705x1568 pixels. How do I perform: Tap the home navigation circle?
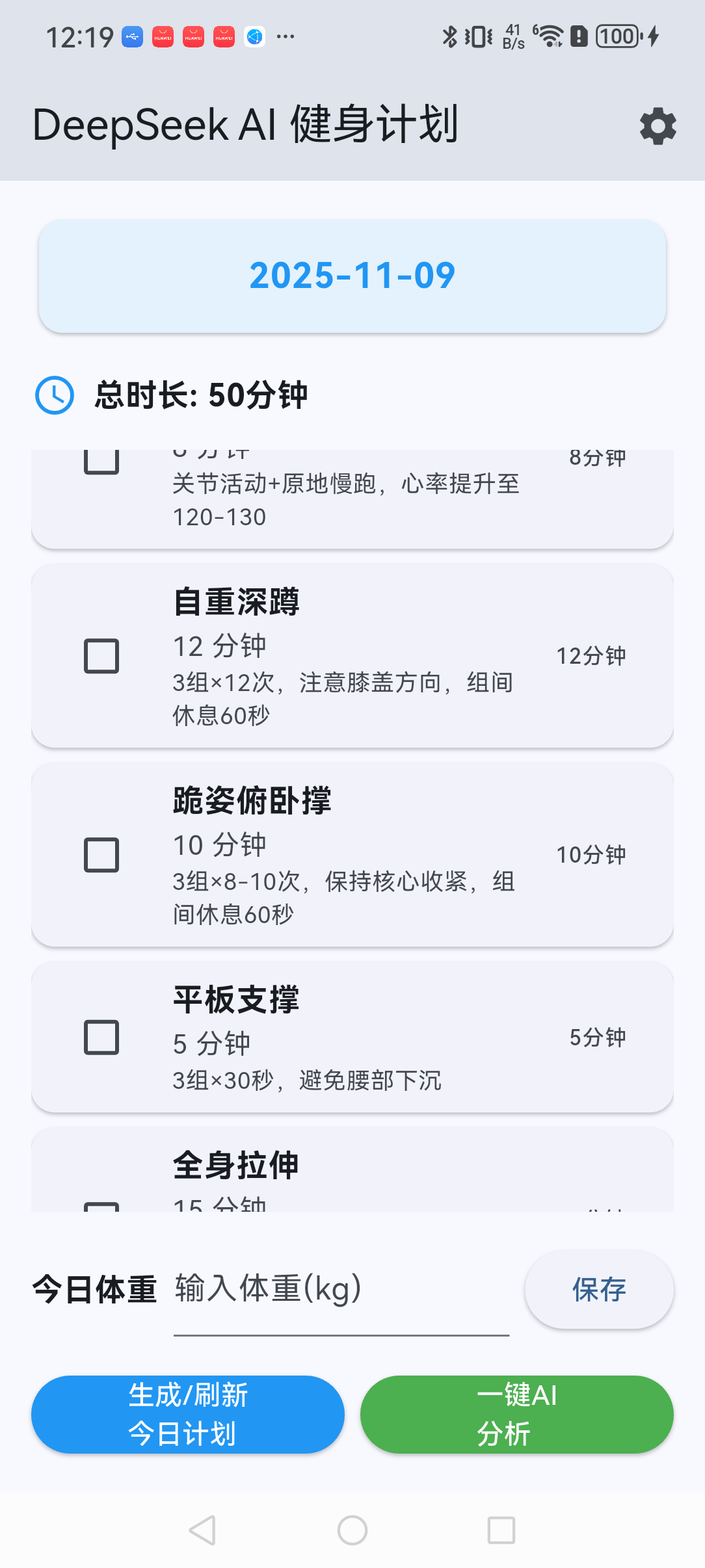352,1529
